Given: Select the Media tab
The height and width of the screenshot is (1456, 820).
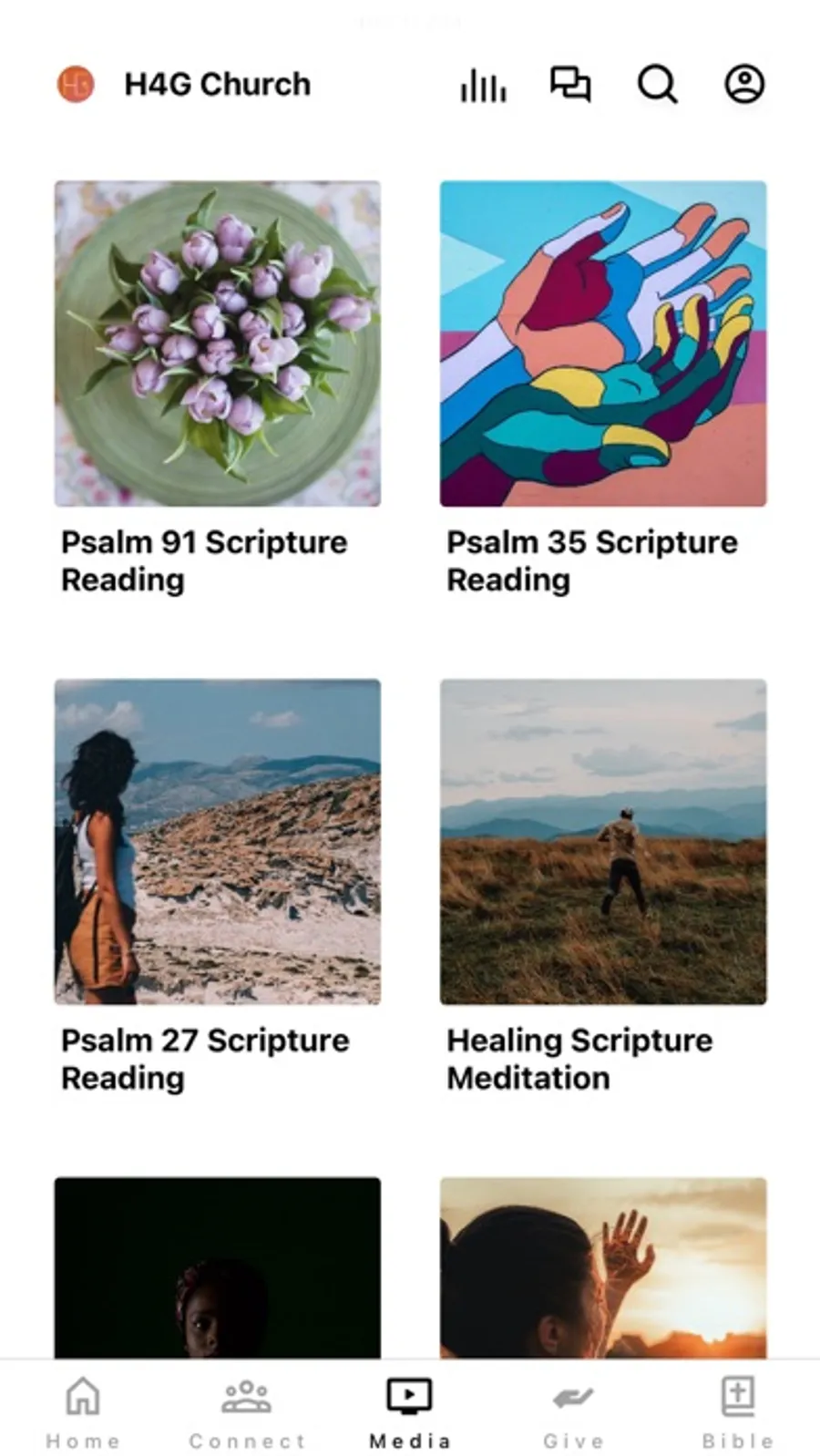Looking at the screenshot, I should (x=410, y=1411).
